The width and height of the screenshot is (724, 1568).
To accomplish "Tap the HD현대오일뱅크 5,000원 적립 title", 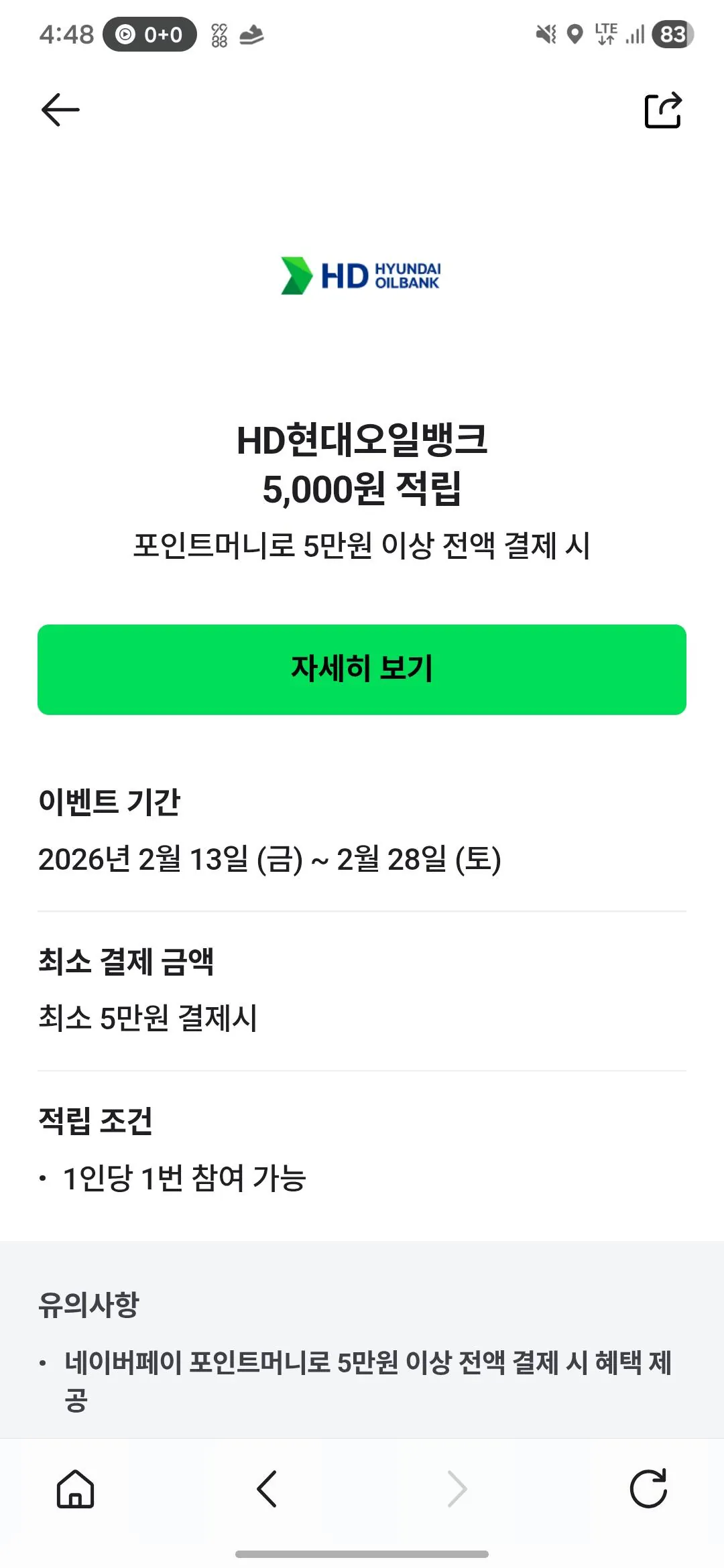I will click(x=362, y=464).
